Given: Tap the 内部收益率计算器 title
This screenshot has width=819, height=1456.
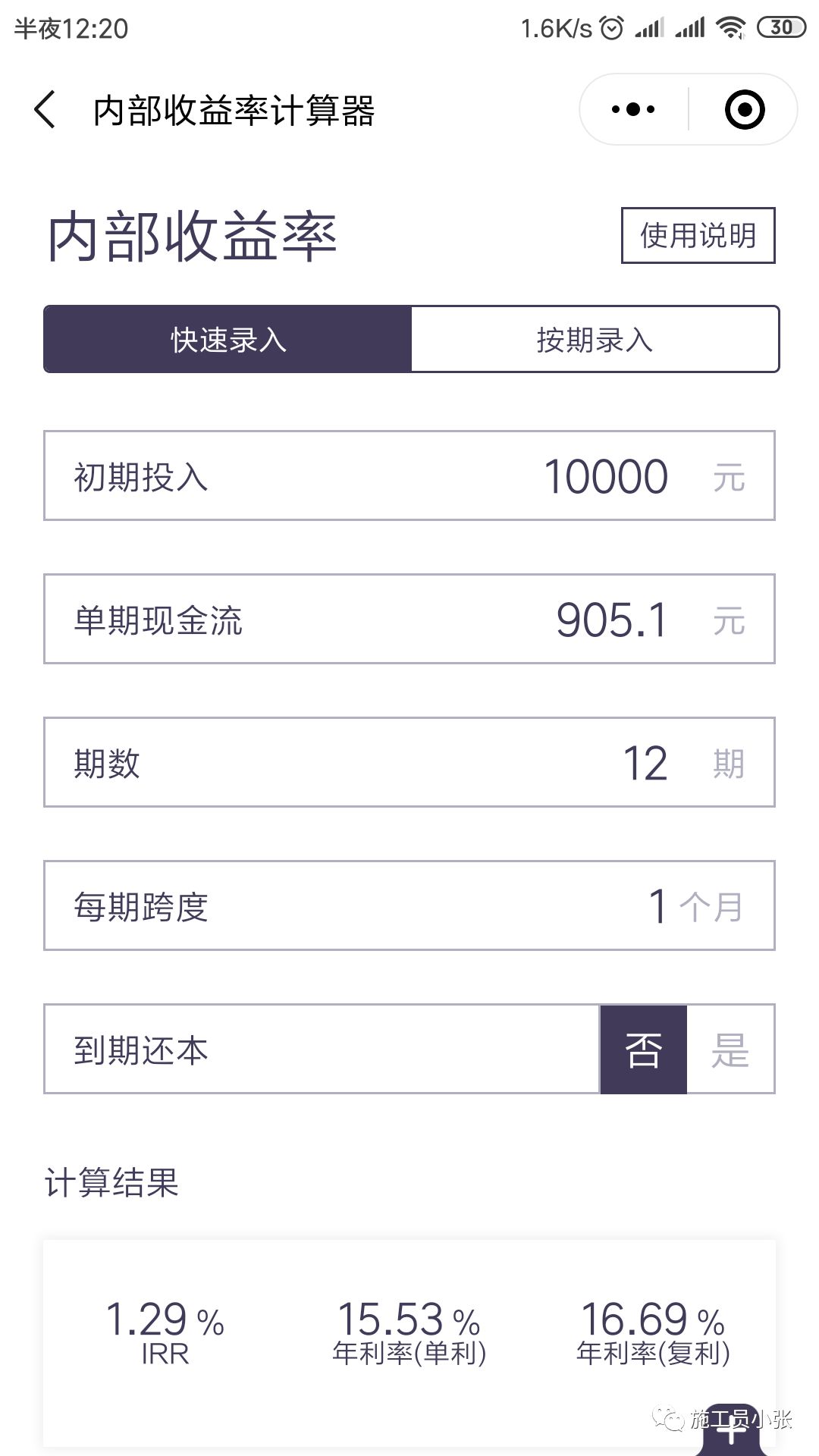Looking at the screenshot, I should (x=237, y=108).
